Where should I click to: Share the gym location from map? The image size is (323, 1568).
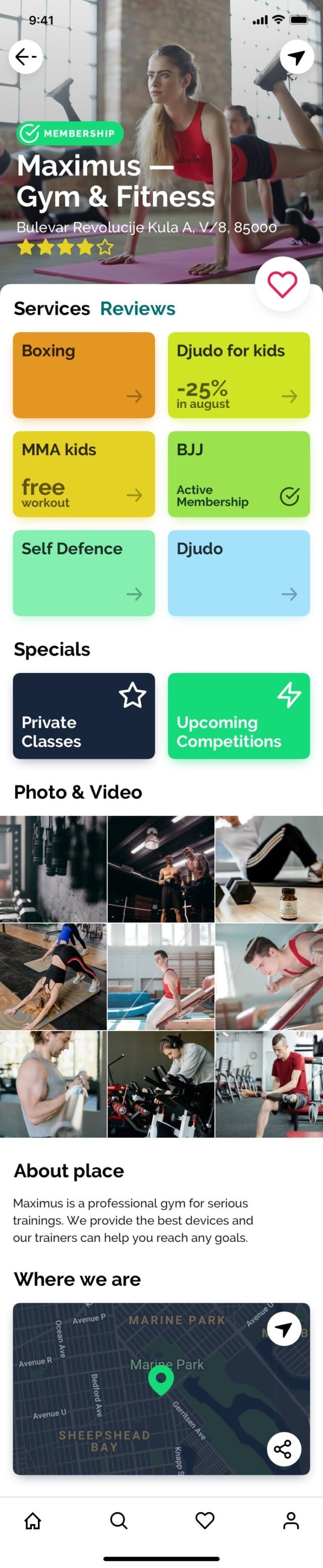[x=284, y=1450]
